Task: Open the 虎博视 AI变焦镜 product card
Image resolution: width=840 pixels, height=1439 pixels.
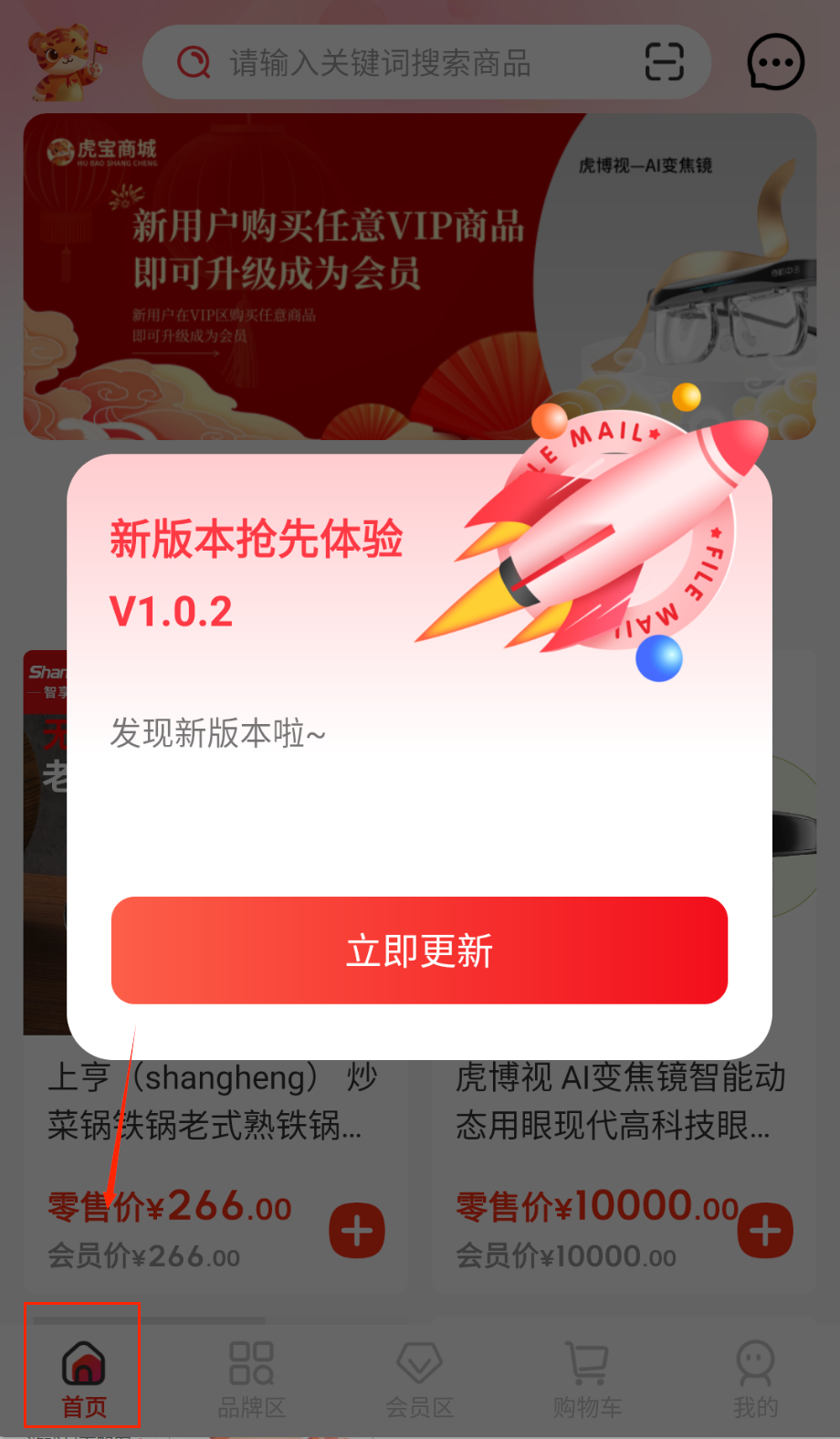Action: (621, 1102)
